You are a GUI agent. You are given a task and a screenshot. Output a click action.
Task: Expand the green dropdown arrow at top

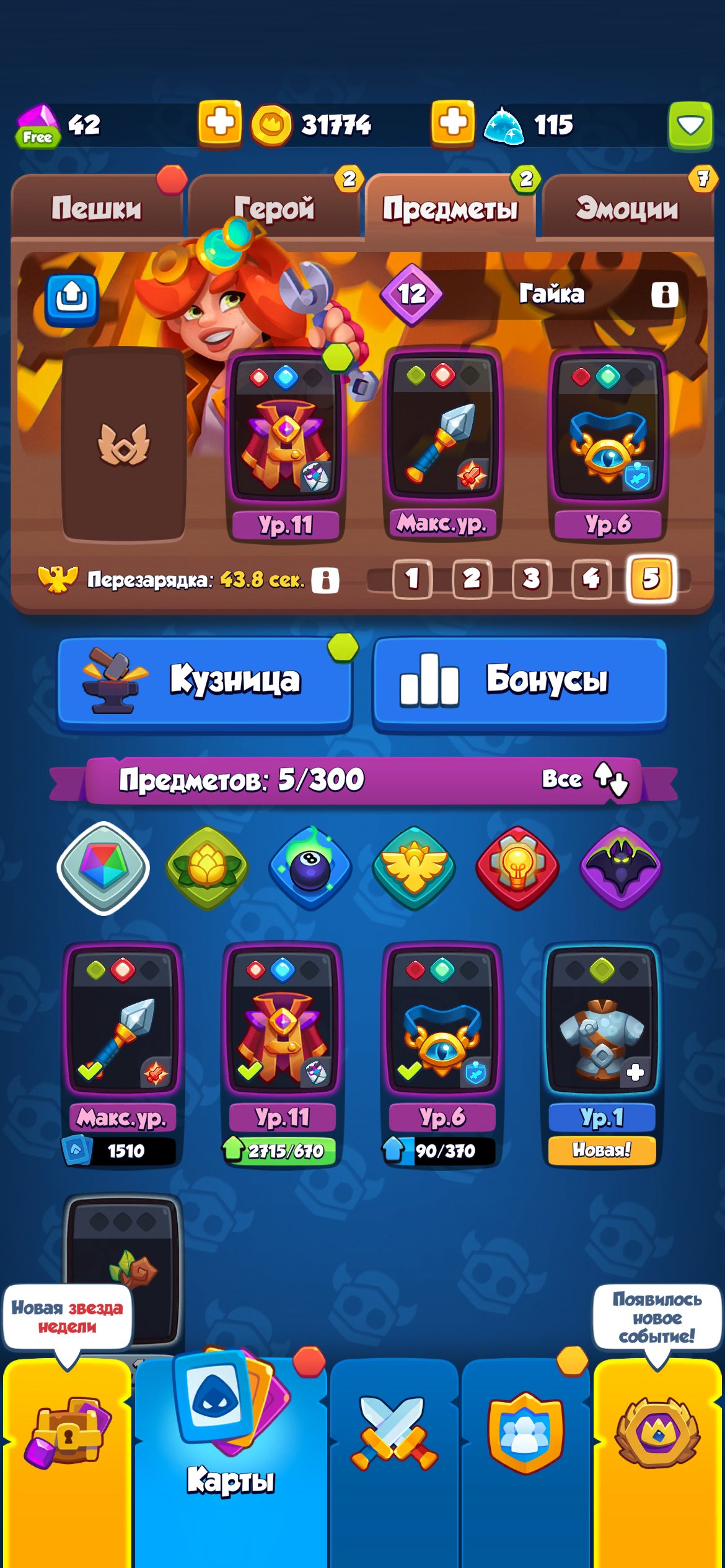690,126
